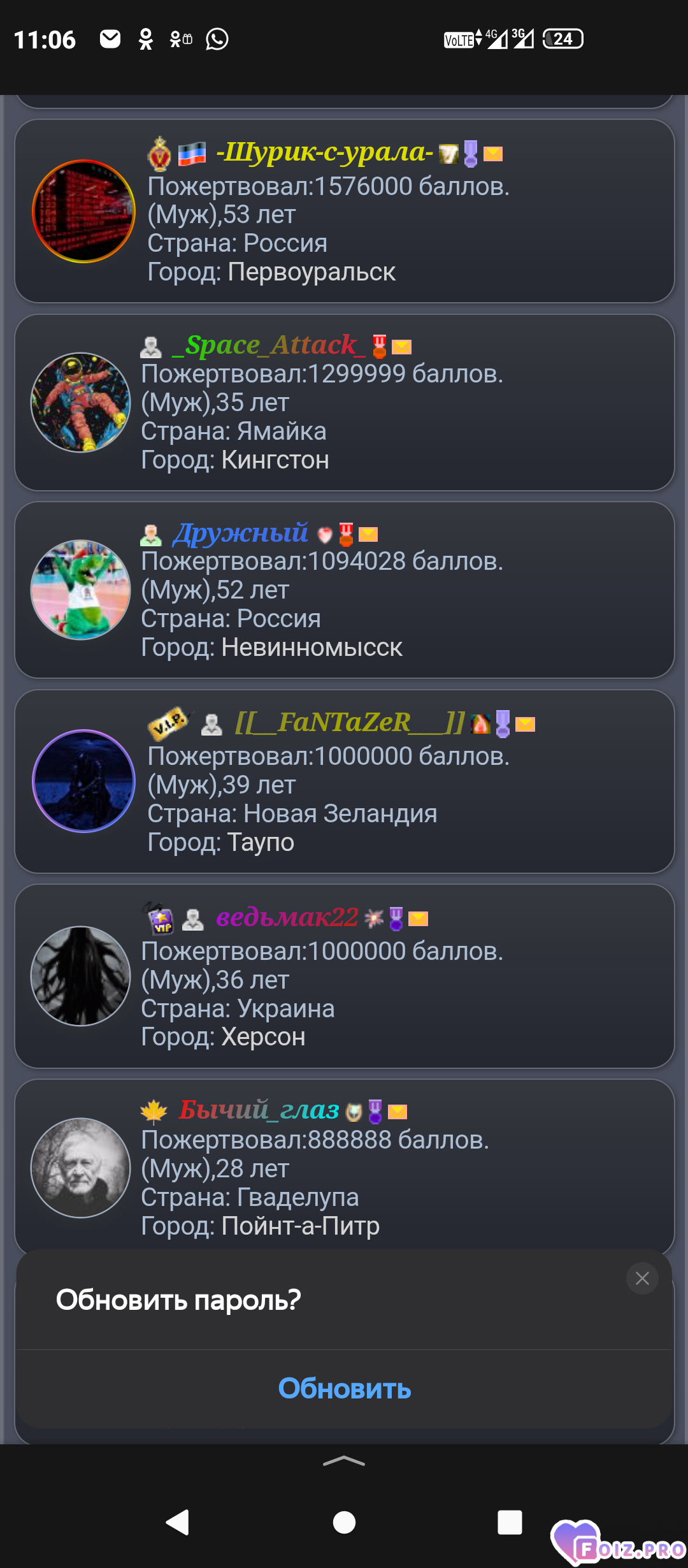Open ведьмак22 profile link

(x=287, y=917)
